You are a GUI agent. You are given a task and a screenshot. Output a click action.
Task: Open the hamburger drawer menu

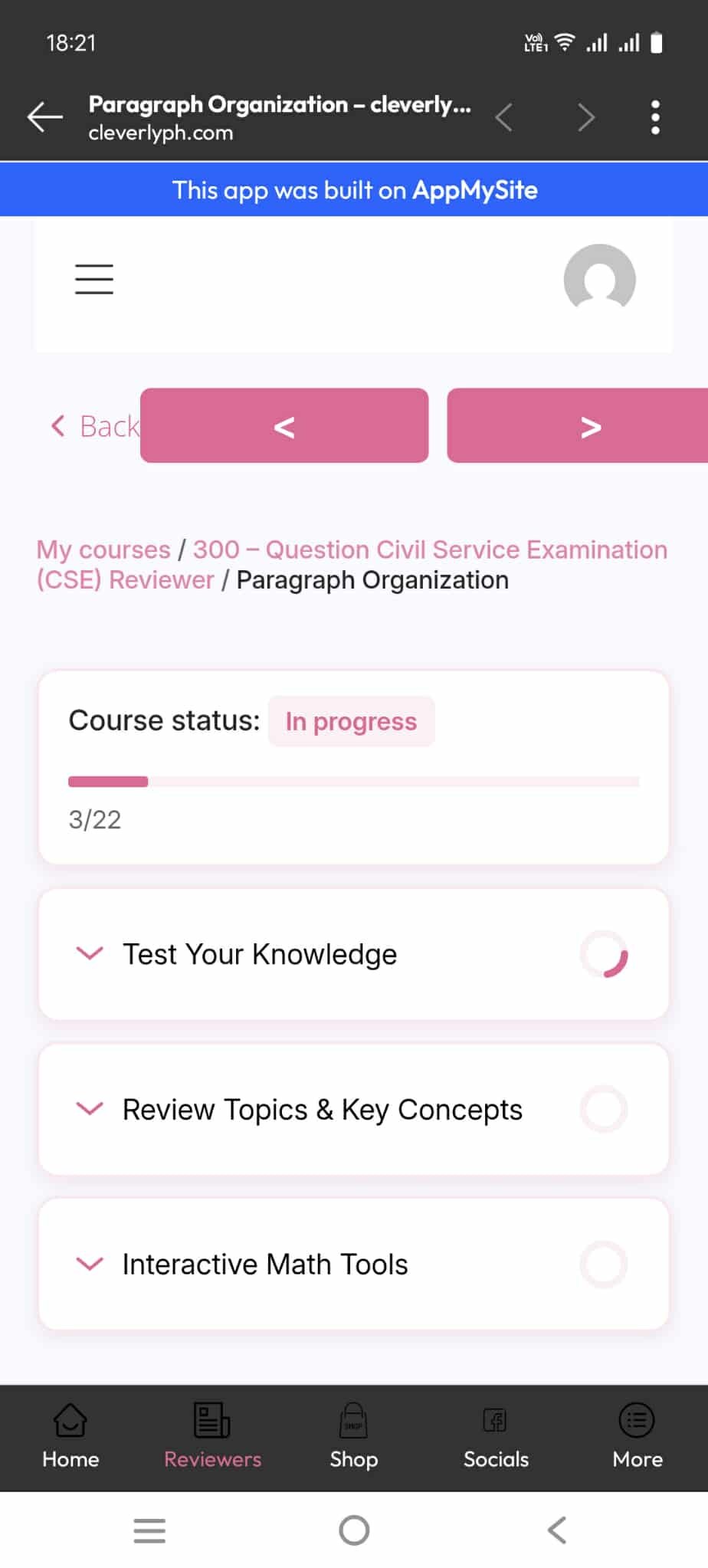[x=94, y=279]
